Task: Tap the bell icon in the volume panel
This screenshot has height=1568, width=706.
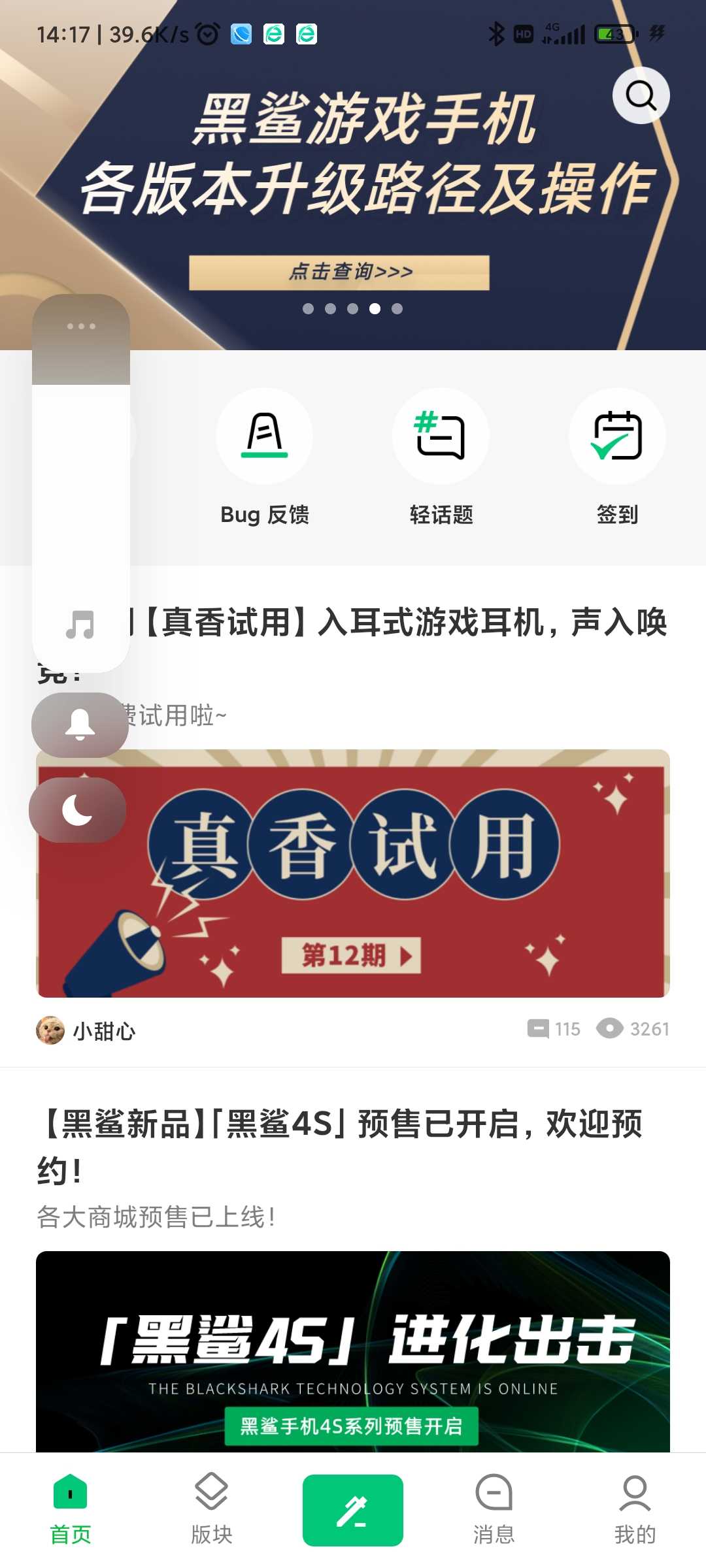Action: 80,725
